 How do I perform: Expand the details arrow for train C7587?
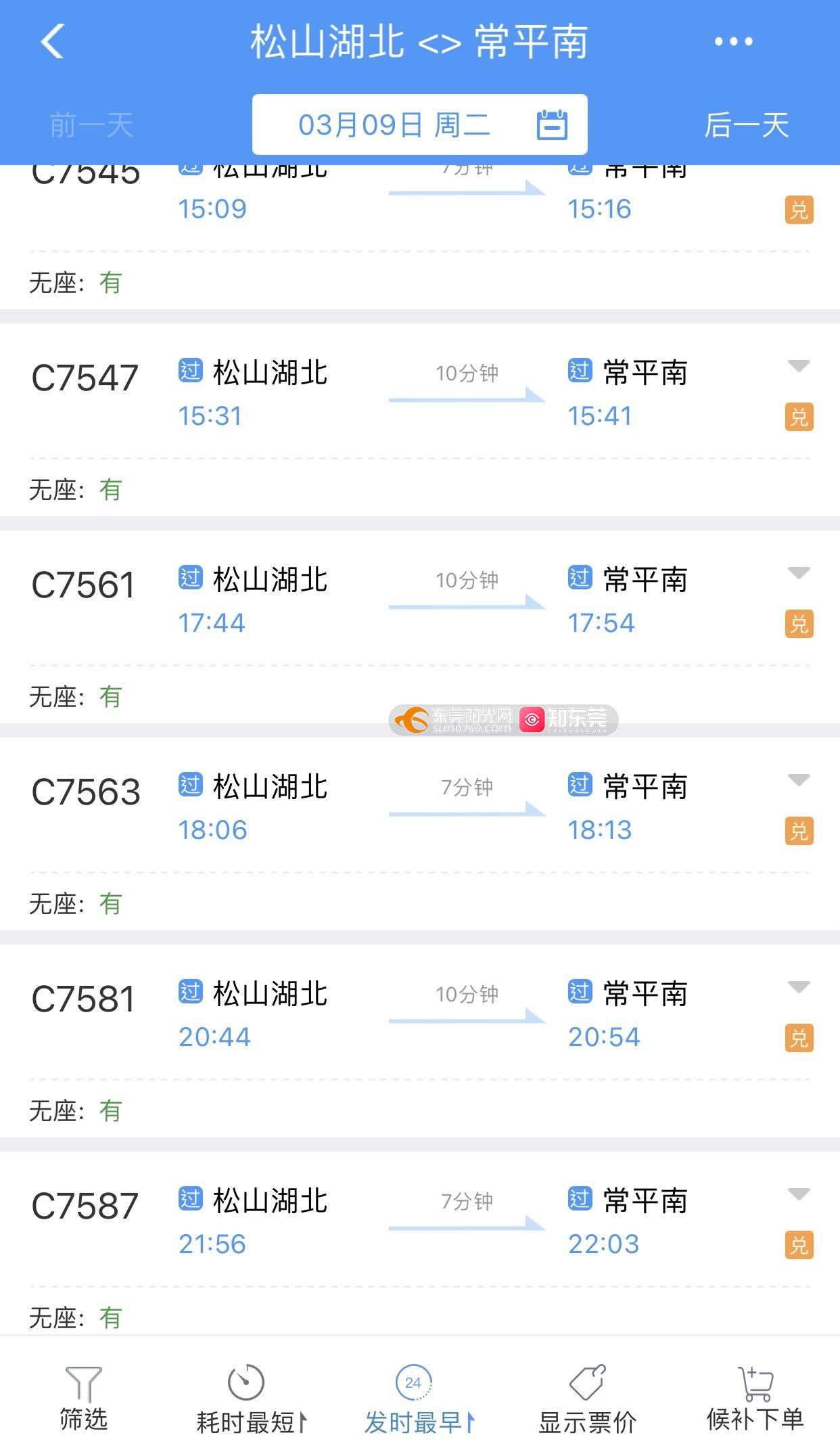(x=799, y=1194)
